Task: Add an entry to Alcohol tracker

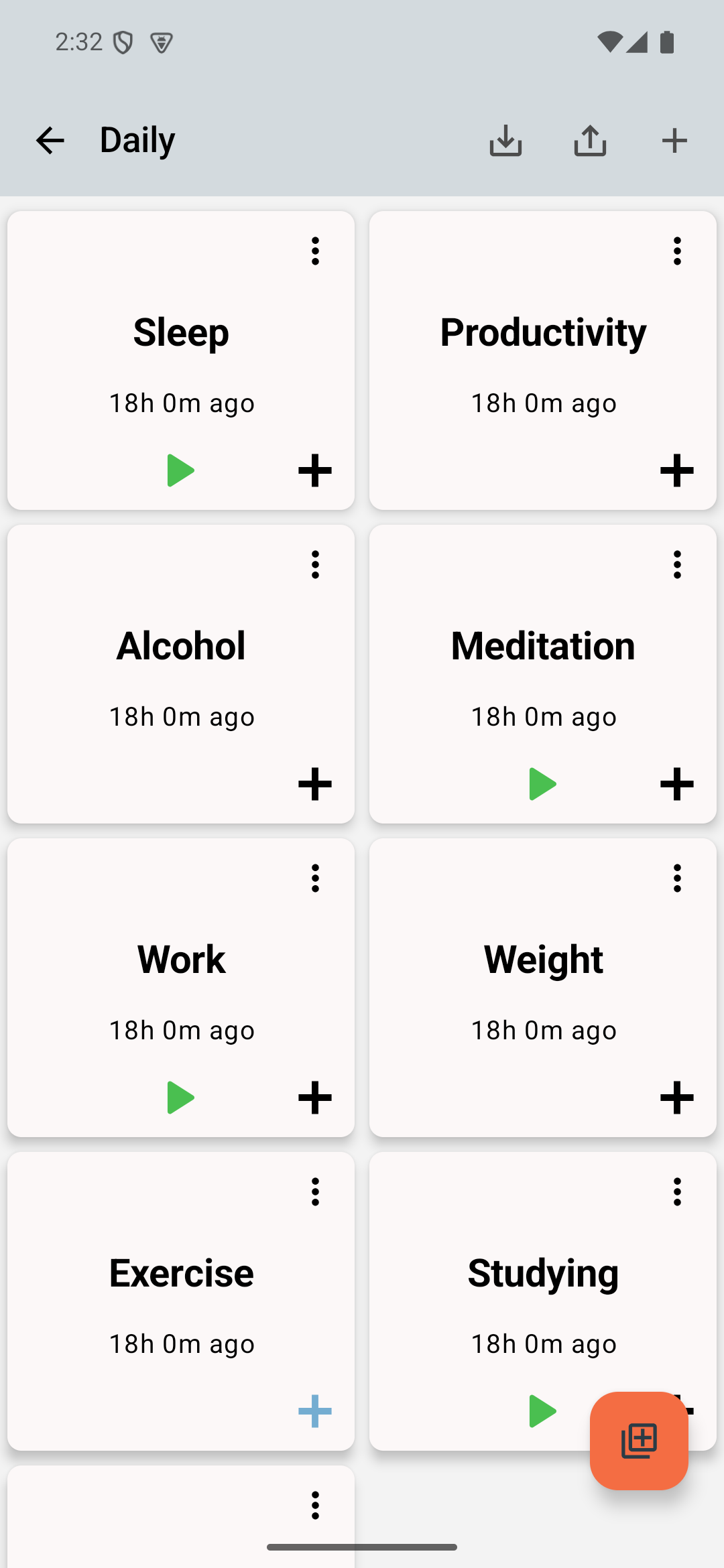Action: tap(315, 784)
